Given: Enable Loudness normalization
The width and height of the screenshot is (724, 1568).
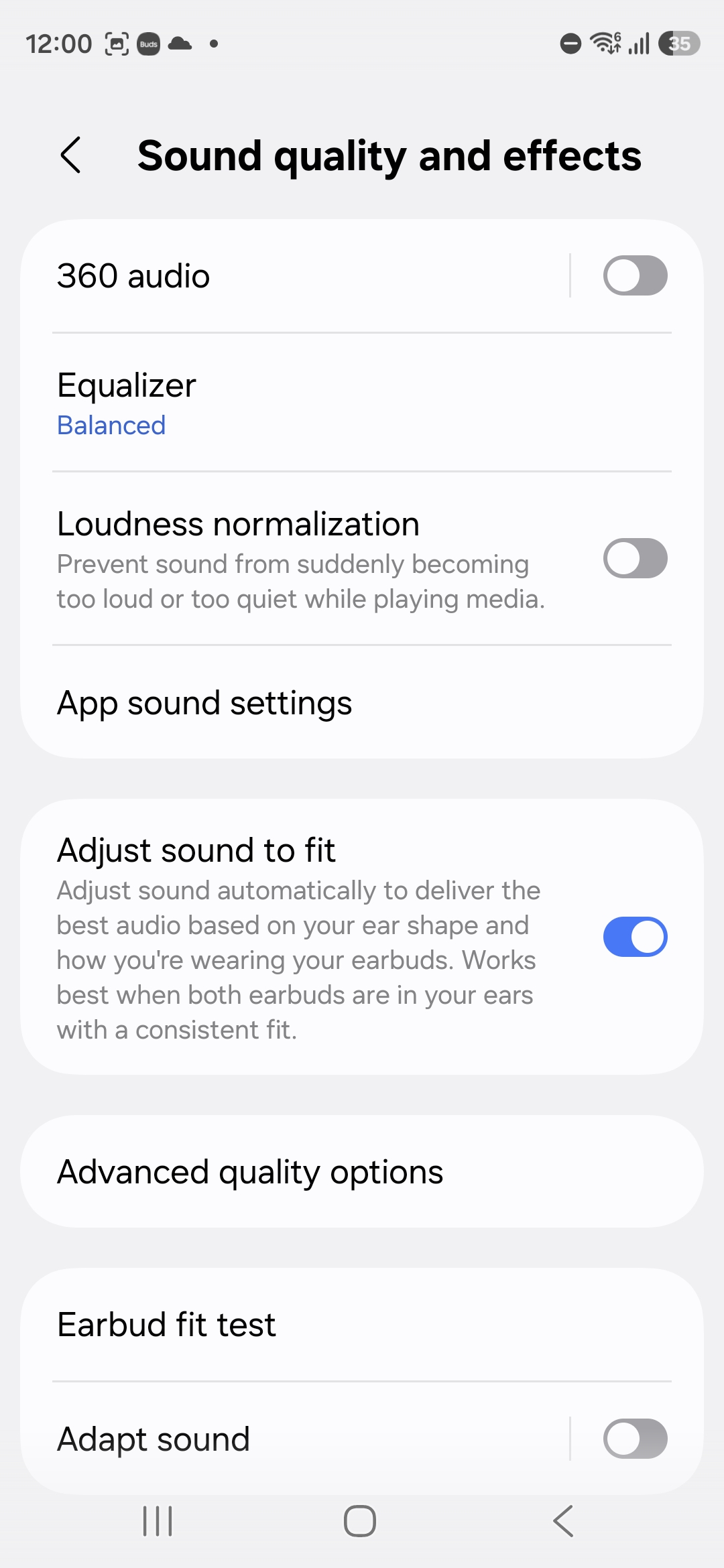Looking at the screenshot, I should point(634,559).
